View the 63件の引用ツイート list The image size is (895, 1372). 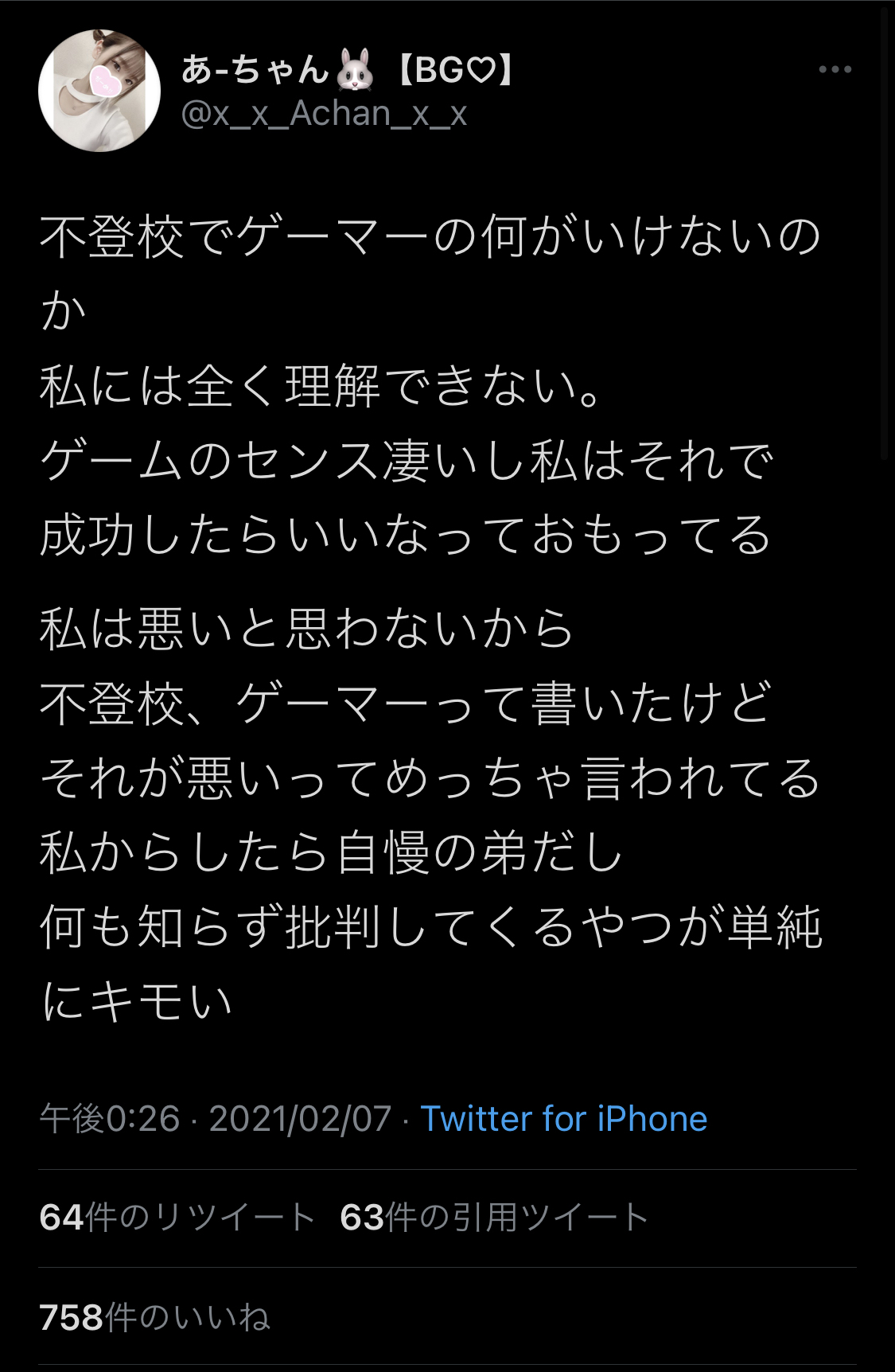pyautogui.click(x=493, y=1218)
